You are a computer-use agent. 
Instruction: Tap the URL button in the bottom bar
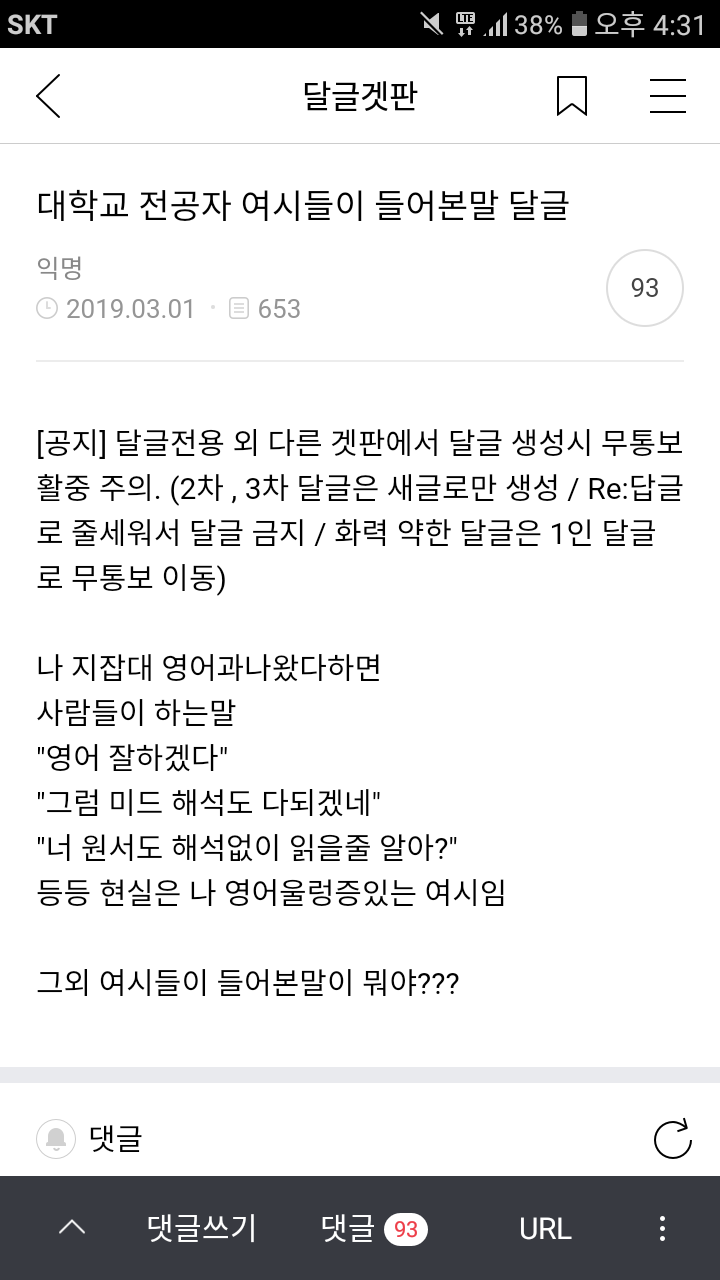pos(545,1228)
